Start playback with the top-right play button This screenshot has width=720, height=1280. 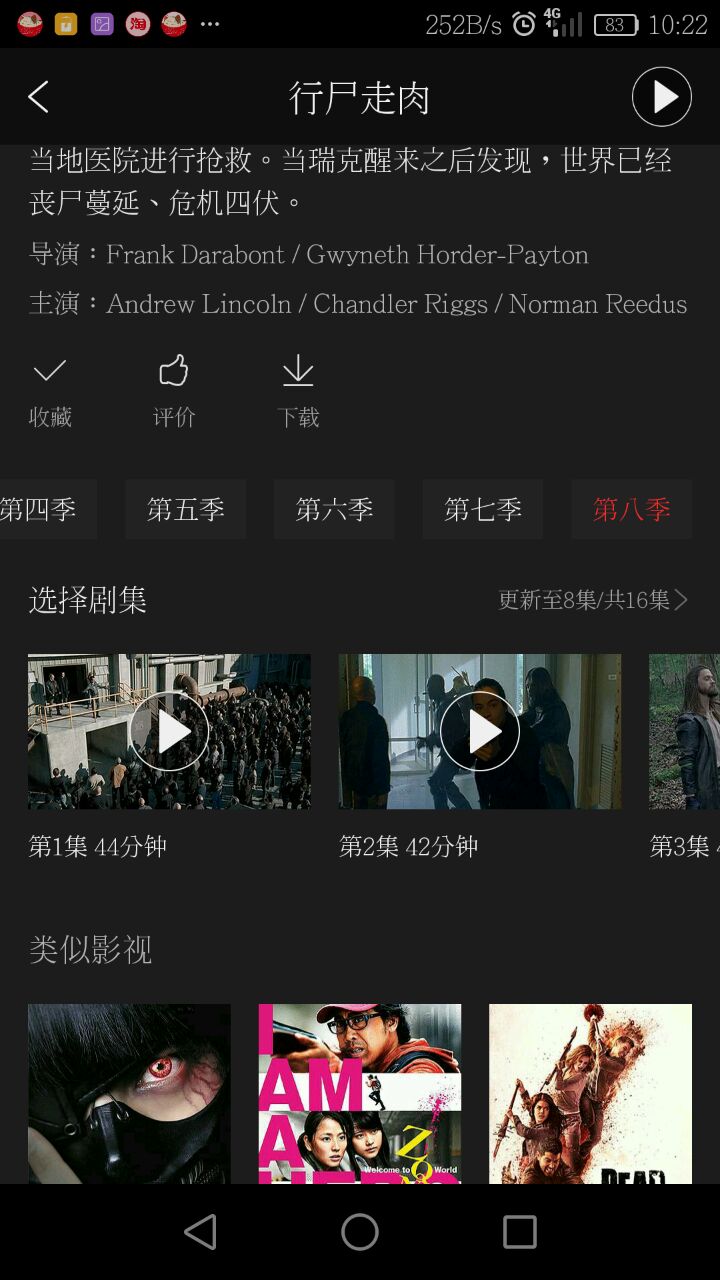coord(661,97)
